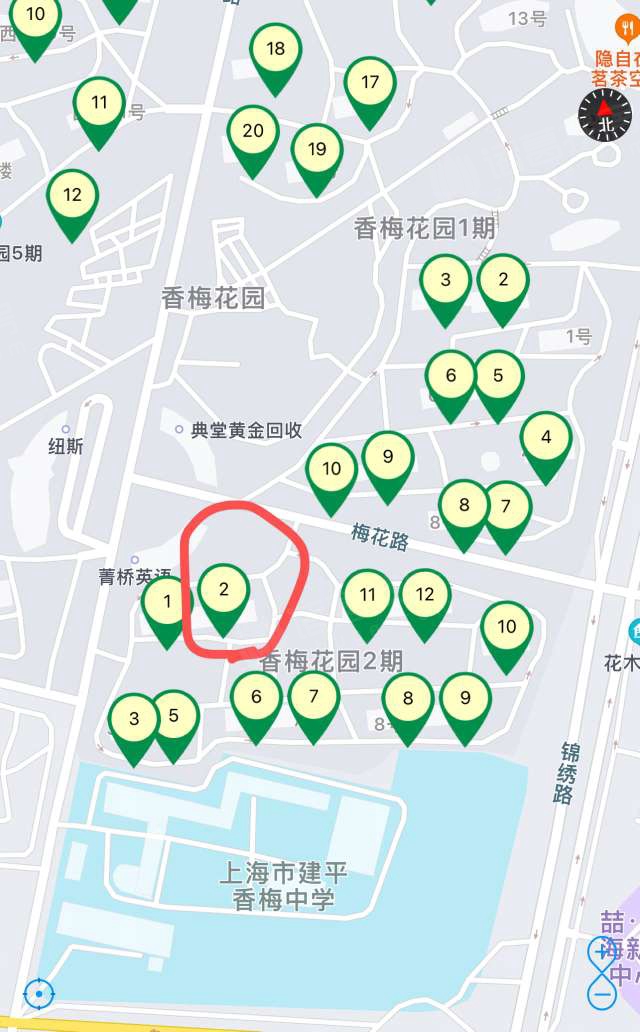Tap the north compass icon
Viewport: 640px width, 1032px height.
(604, 115)
